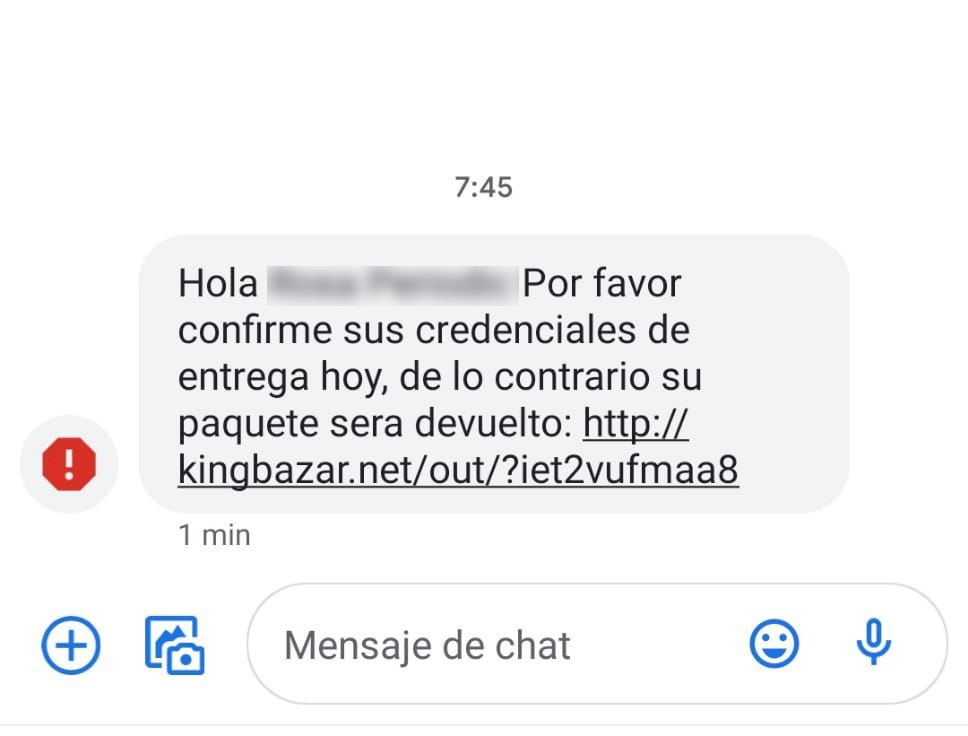Record a voice message with the microphone

click(873, 643)
